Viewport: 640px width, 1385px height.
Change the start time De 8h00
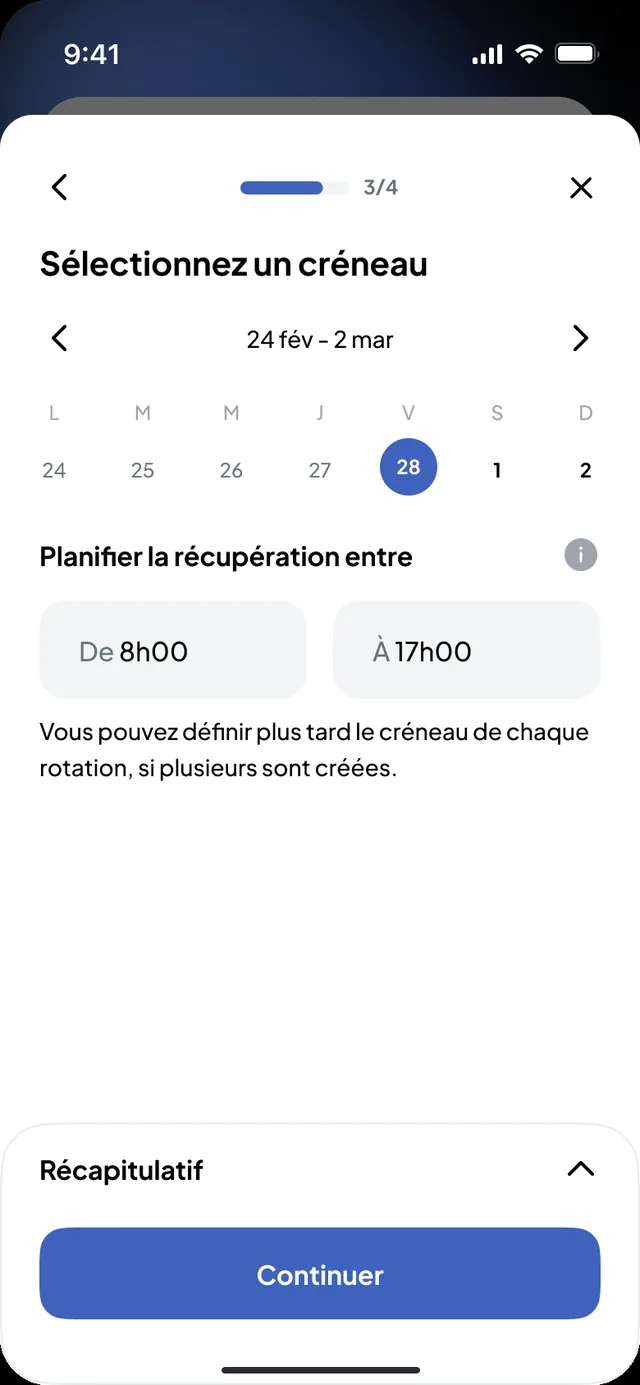click(173, 650)
